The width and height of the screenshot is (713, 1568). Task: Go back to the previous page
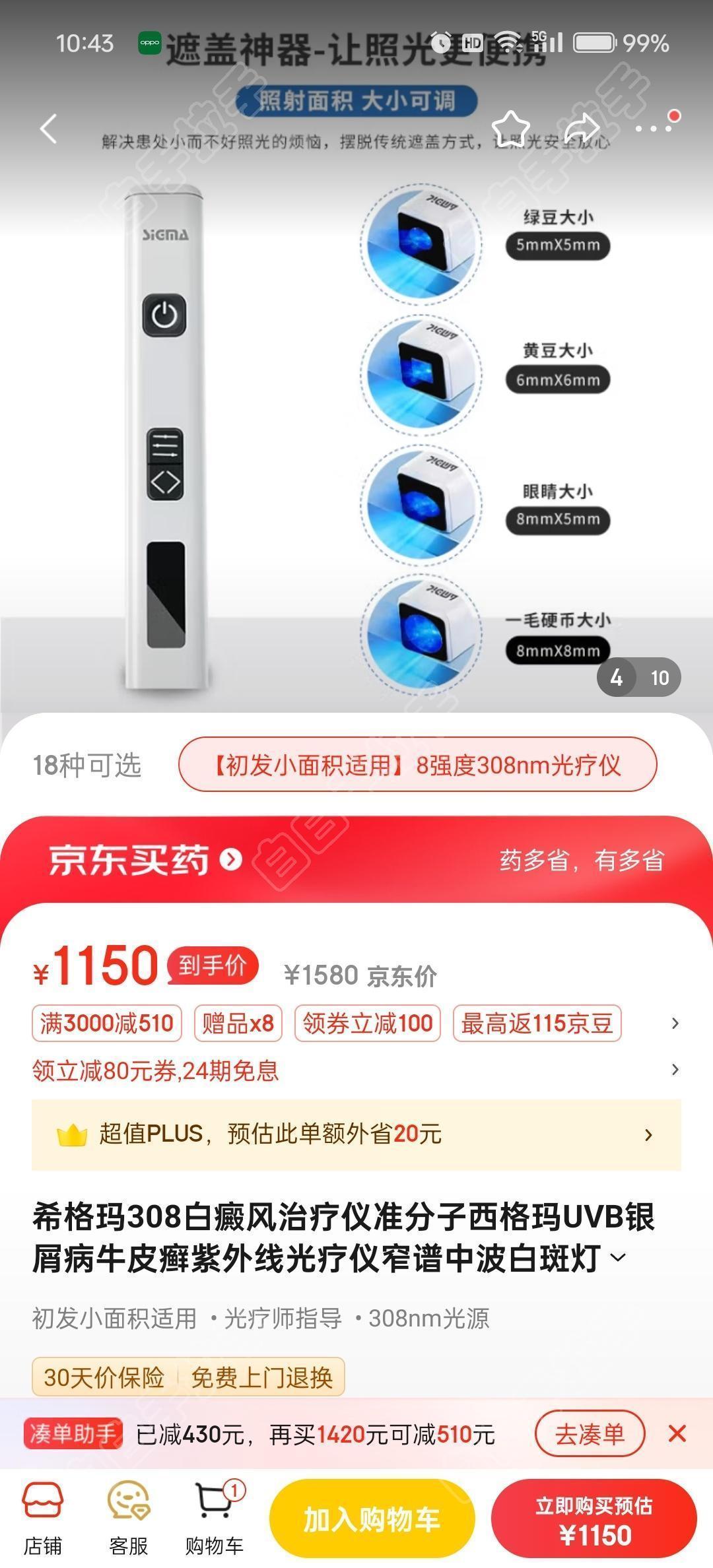[49, 128]
